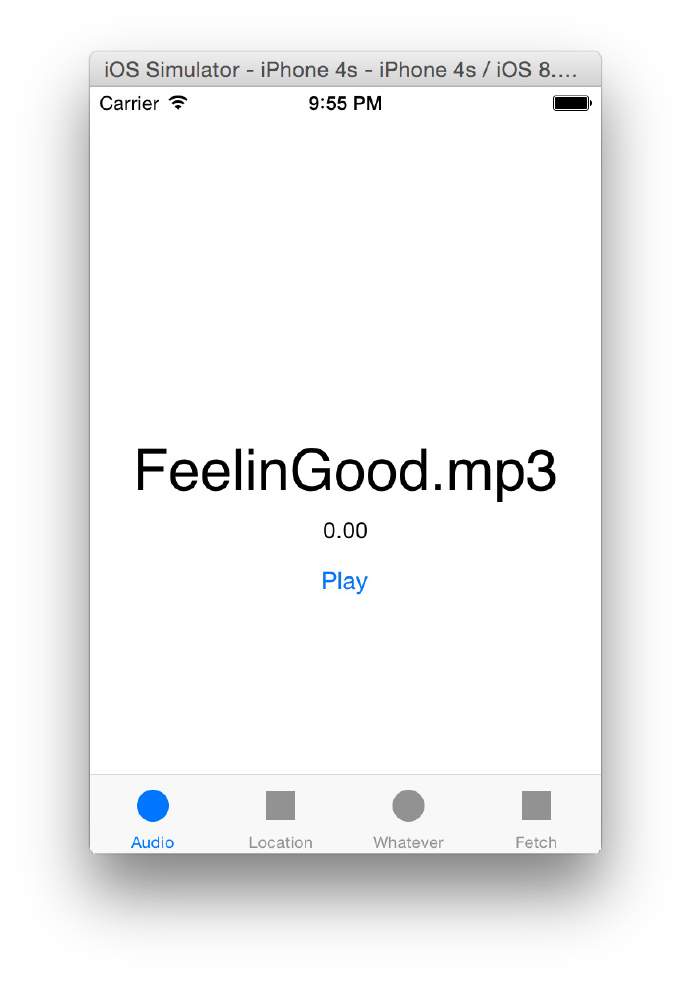
Task: Play the FeelinGood.mp3 track
Action: coord(345,581)
